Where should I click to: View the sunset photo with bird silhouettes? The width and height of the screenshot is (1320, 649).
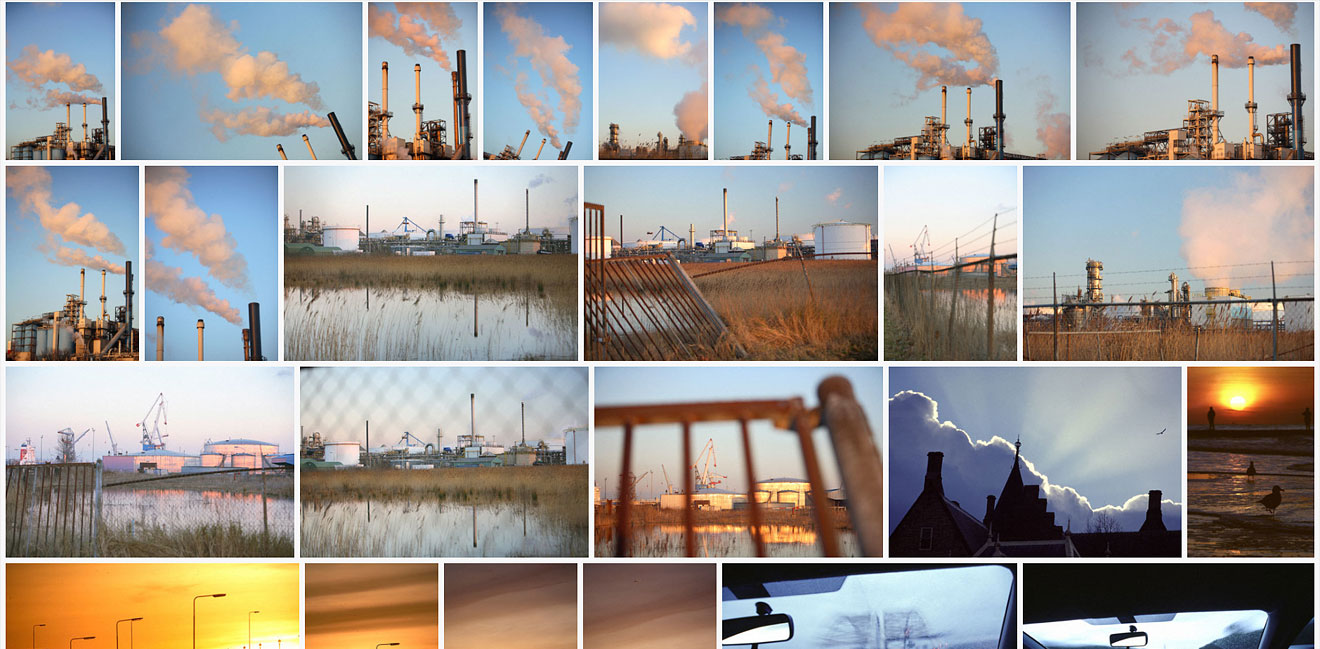click(1250, 461)
